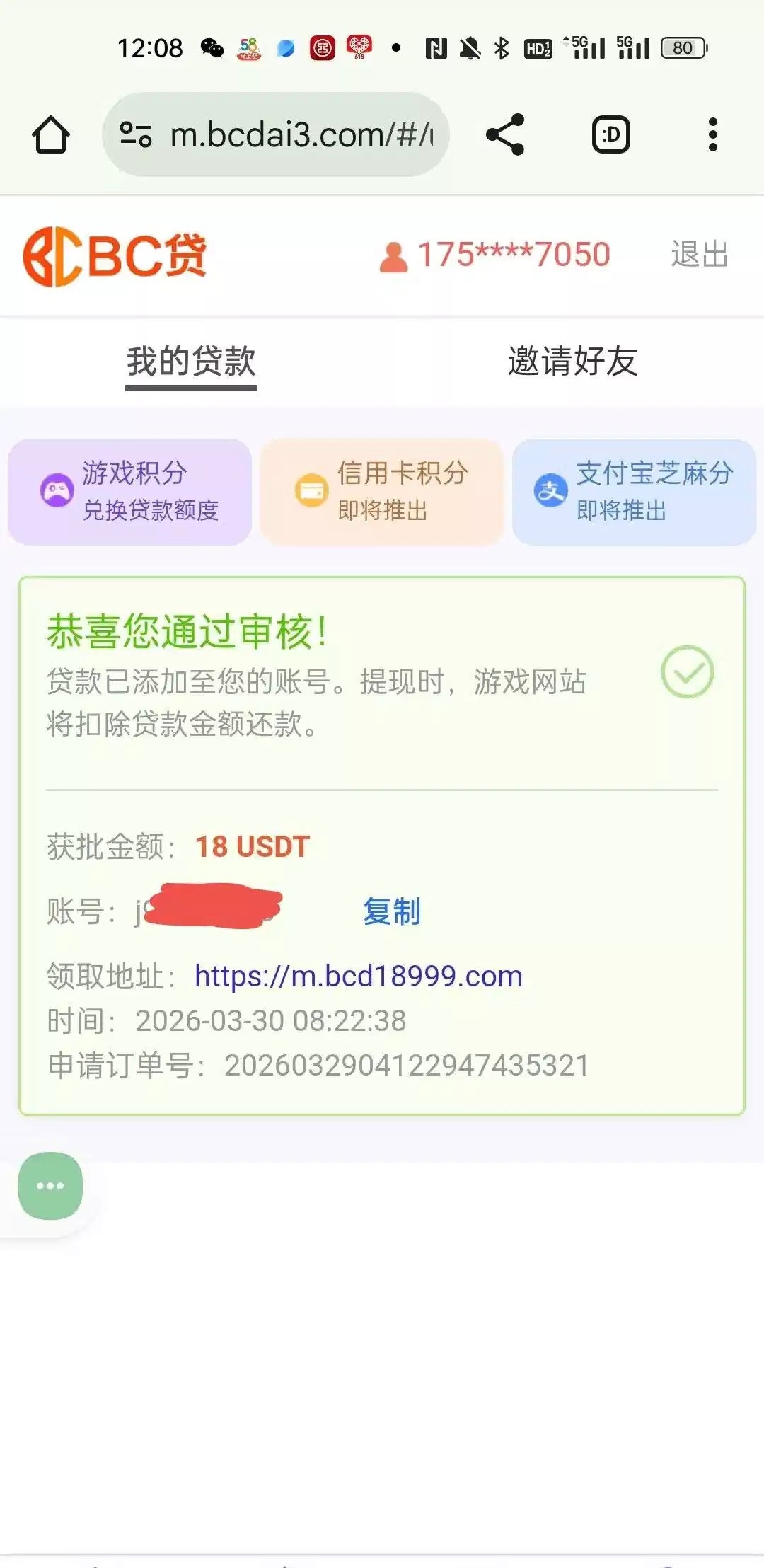Image resolution: width=764 pixels, height=1568 pixels.
Task: Copy the account number with 复制
Action: tap(391, 911)
